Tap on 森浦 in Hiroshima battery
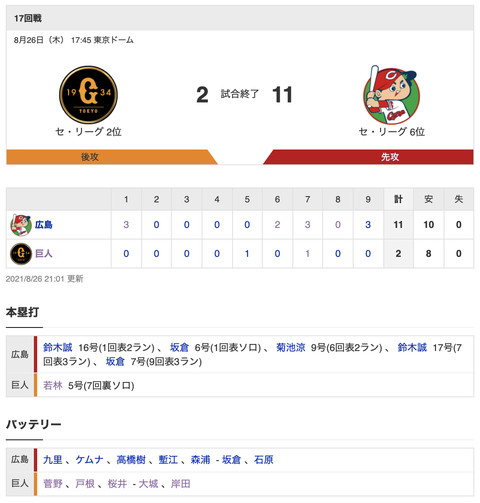Image resolution: width=480 pixels, height=503 pixels. pyautogui.click(x=200, y=460)
